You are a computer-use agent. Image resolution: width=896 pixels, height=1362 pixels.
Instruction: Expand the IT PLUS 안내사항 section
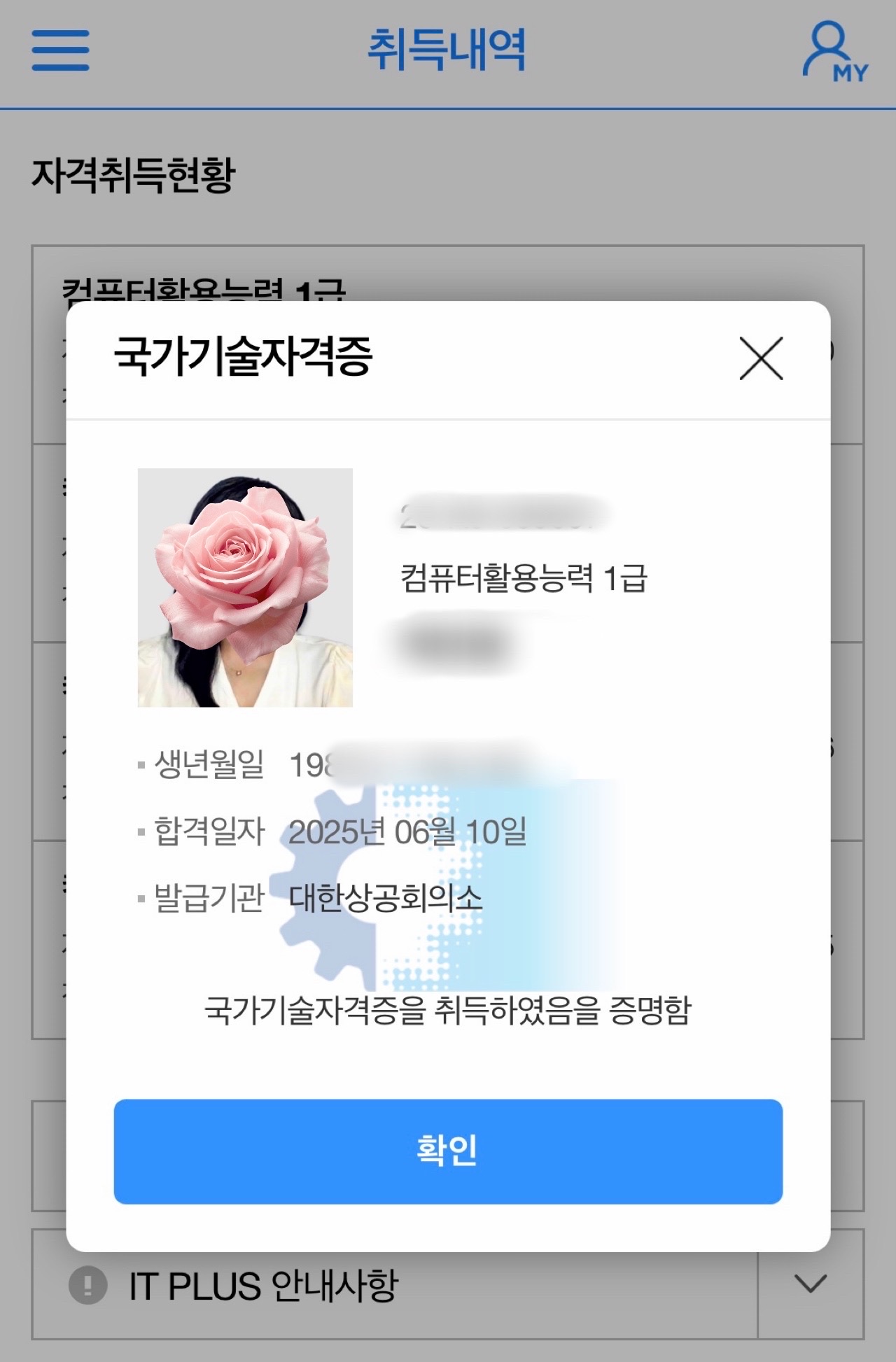[x=811, y=1284]
